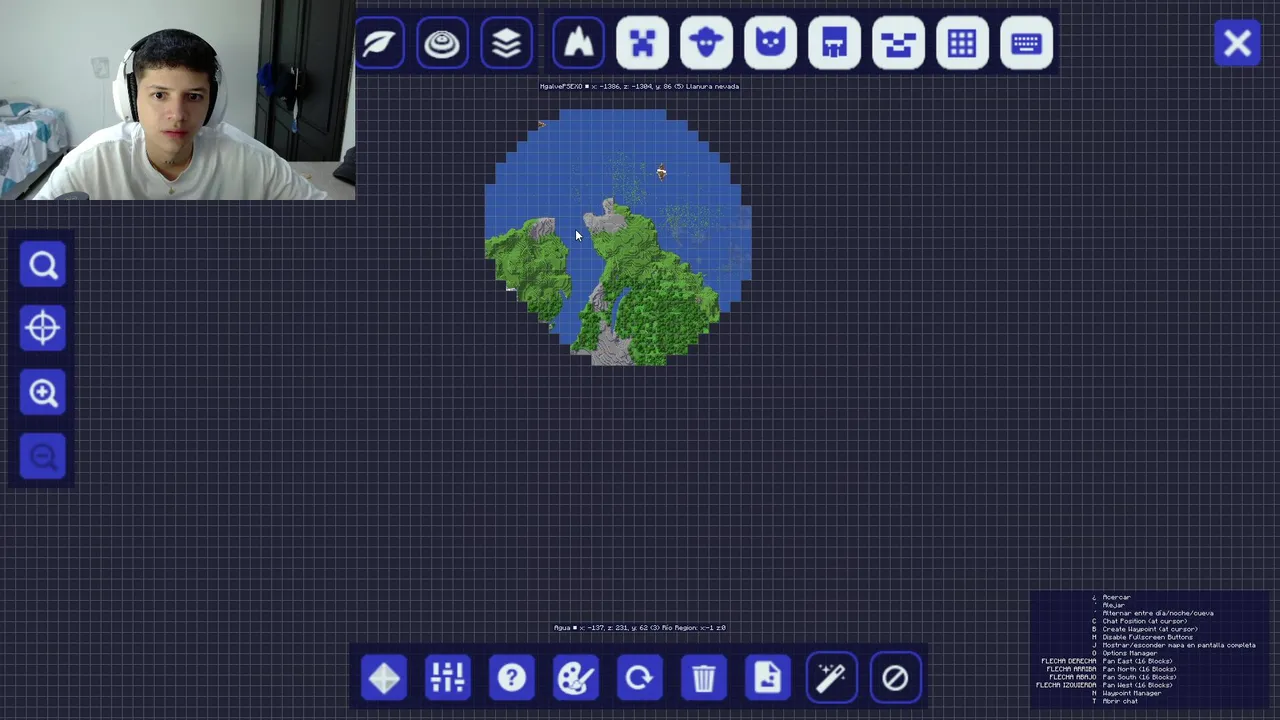The height and width of the screenshot is (720, 1280).
Task: Zoom in with the plus magnifier
Action: 43,393
